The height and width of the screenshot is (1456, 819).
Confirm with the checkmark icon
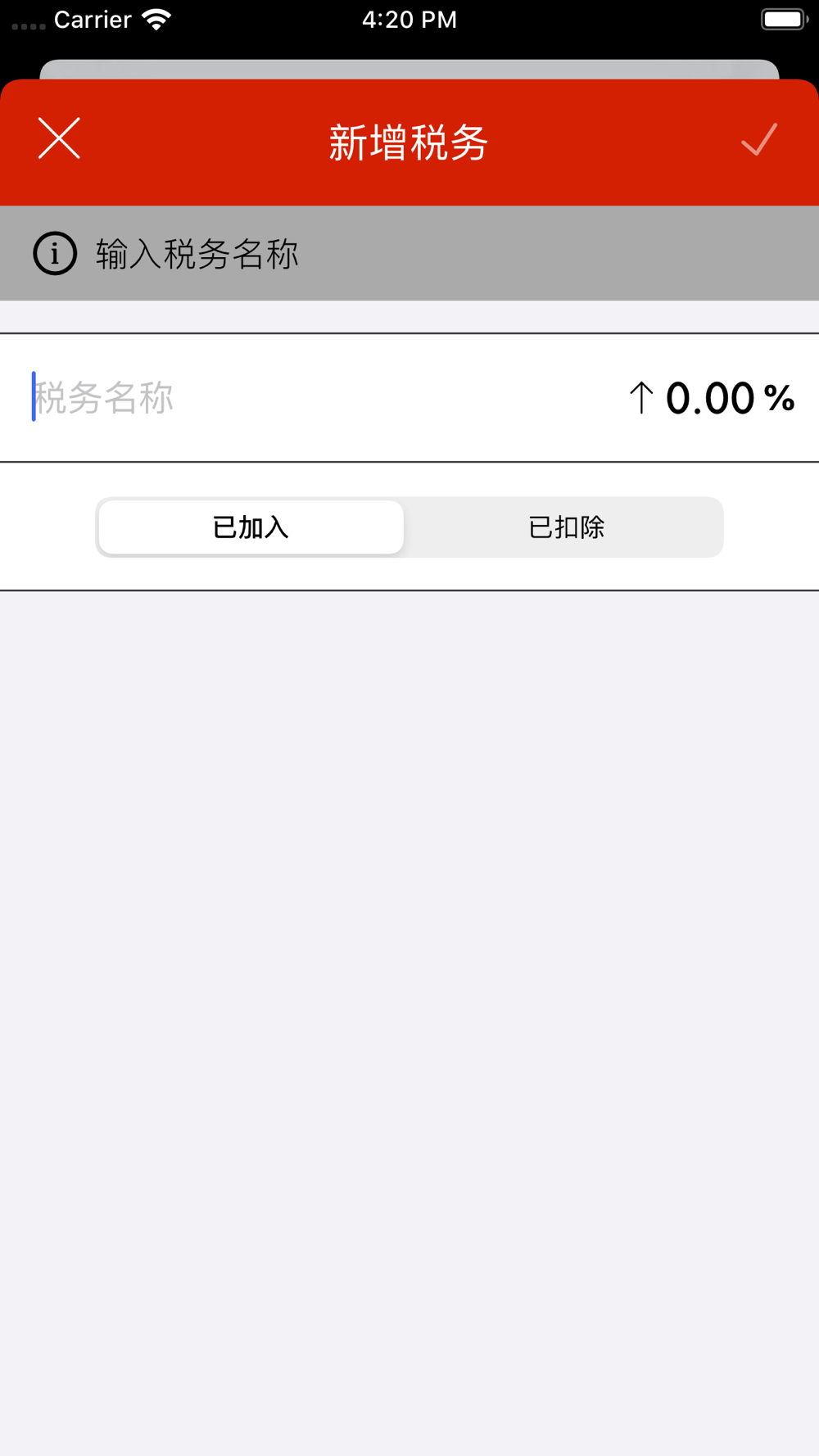[x=759, y=140]
